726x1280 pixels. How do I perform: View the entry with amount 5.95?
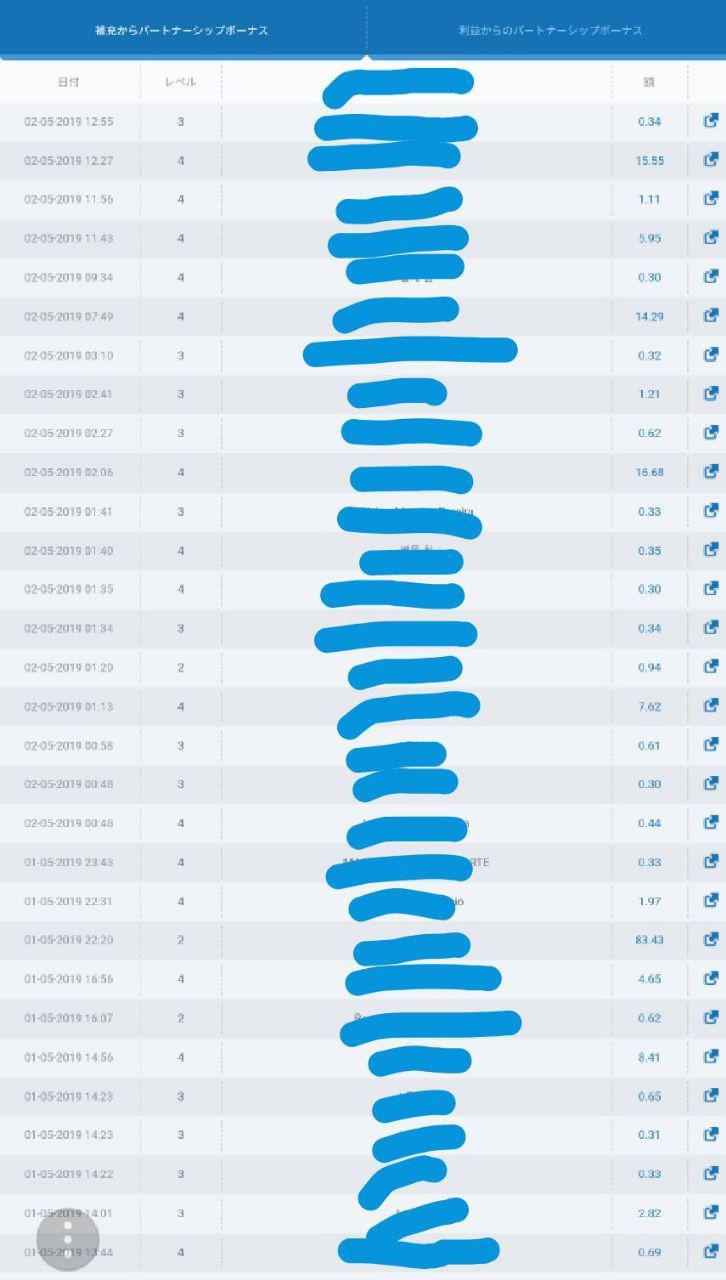[x=711, y=238]
